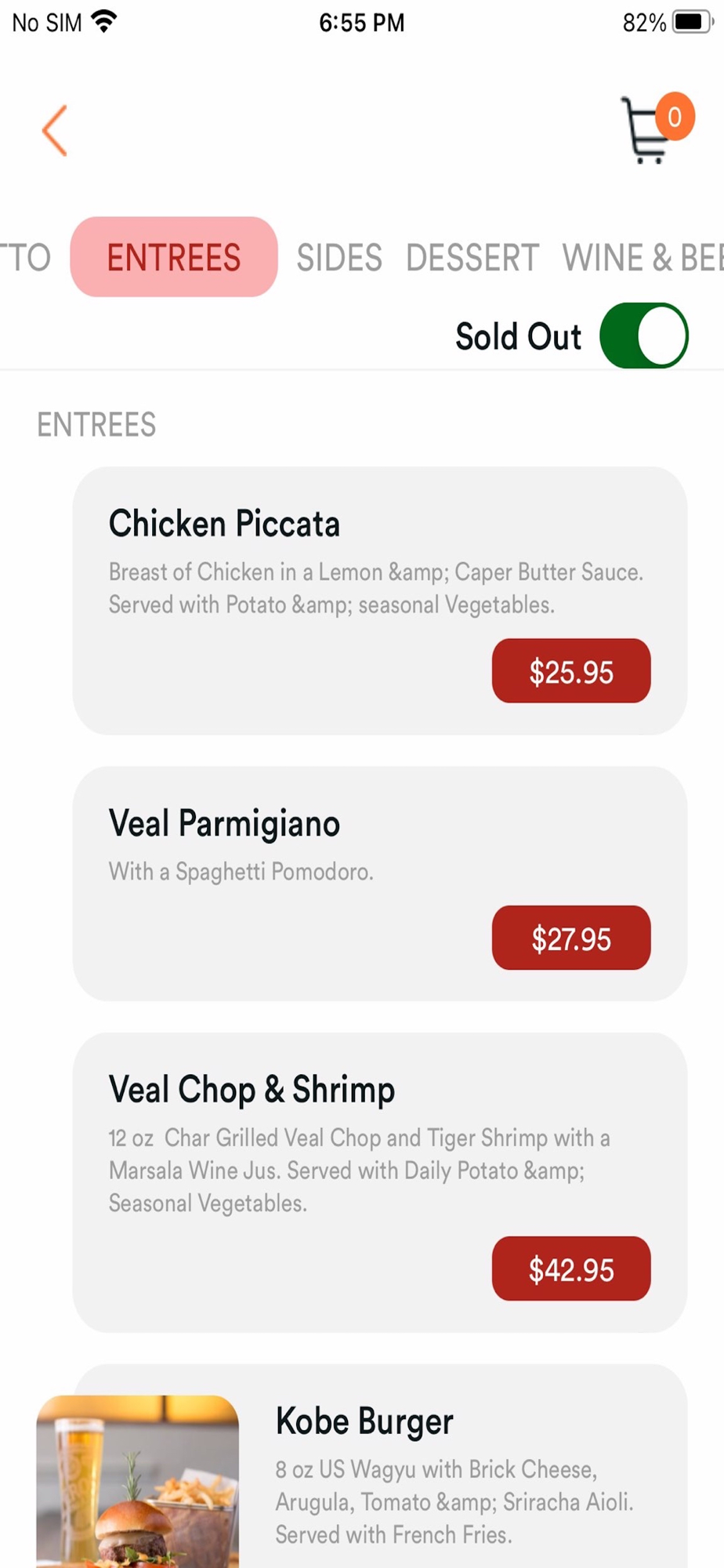Open the Wine & Beer tab
This screenshot has width=724, height=1568.
[641, 258]
